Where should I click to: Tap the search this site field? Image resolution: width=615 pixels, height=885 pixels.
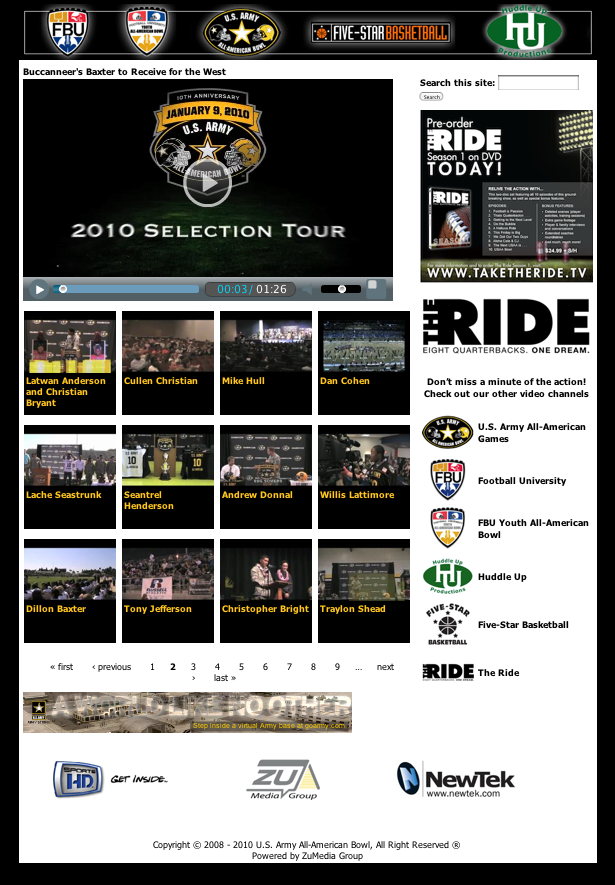[537, 83]
